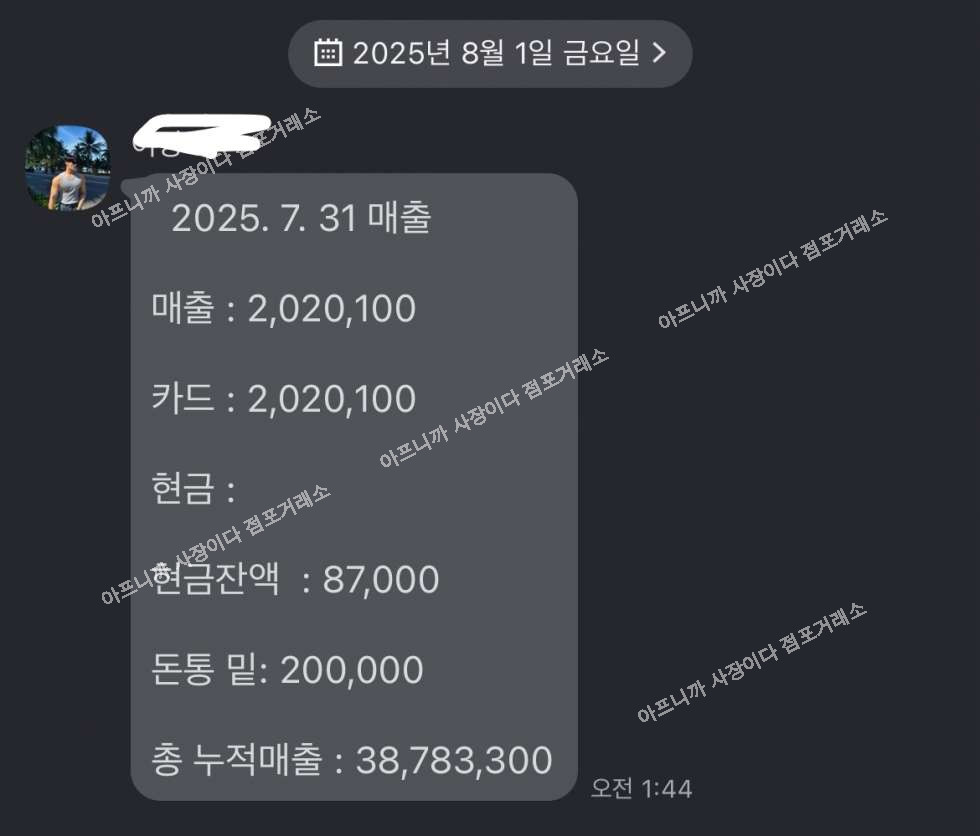The image size is (980, 836).
Task: View the message sender's profile picture
Action: tap(67, 167)
